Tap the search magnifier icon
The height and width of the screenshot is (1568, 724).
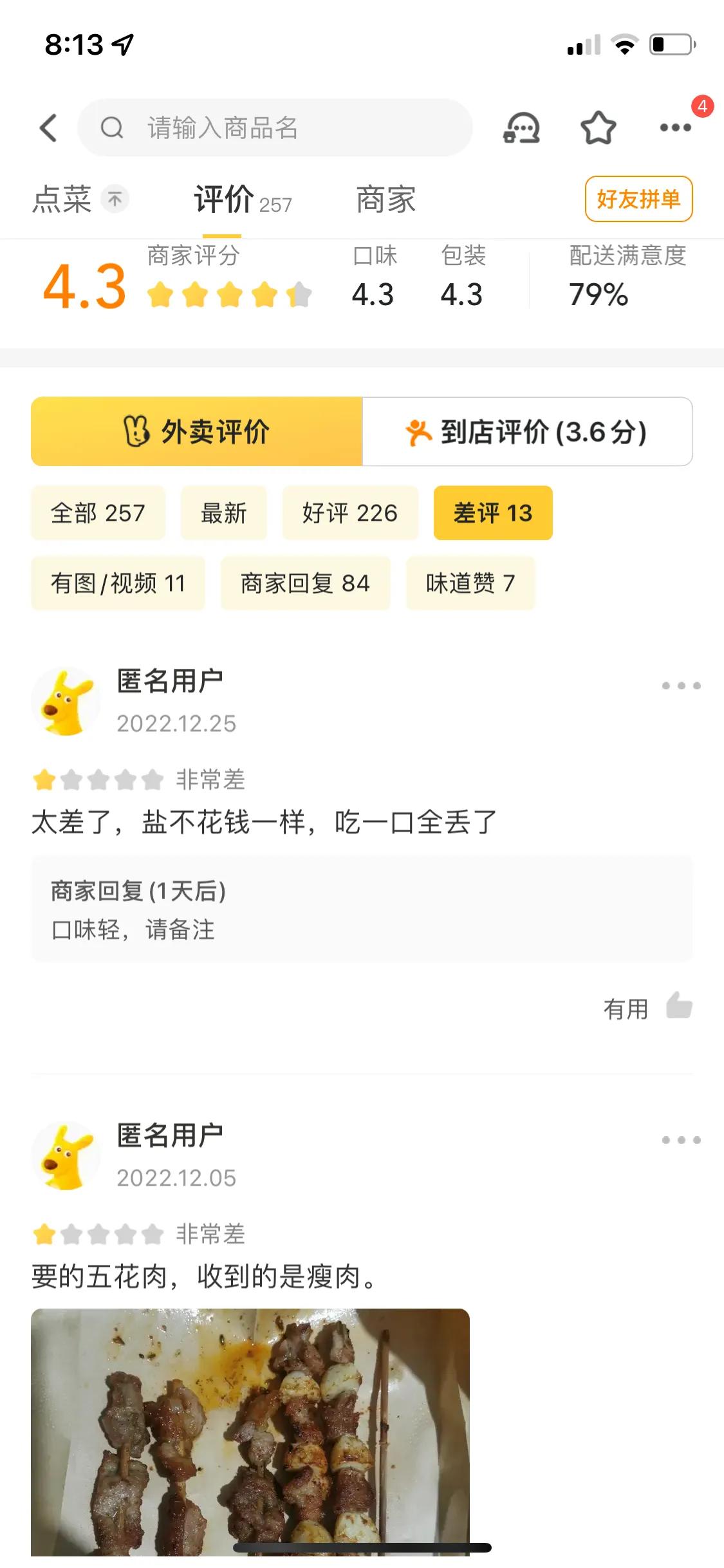113,127
